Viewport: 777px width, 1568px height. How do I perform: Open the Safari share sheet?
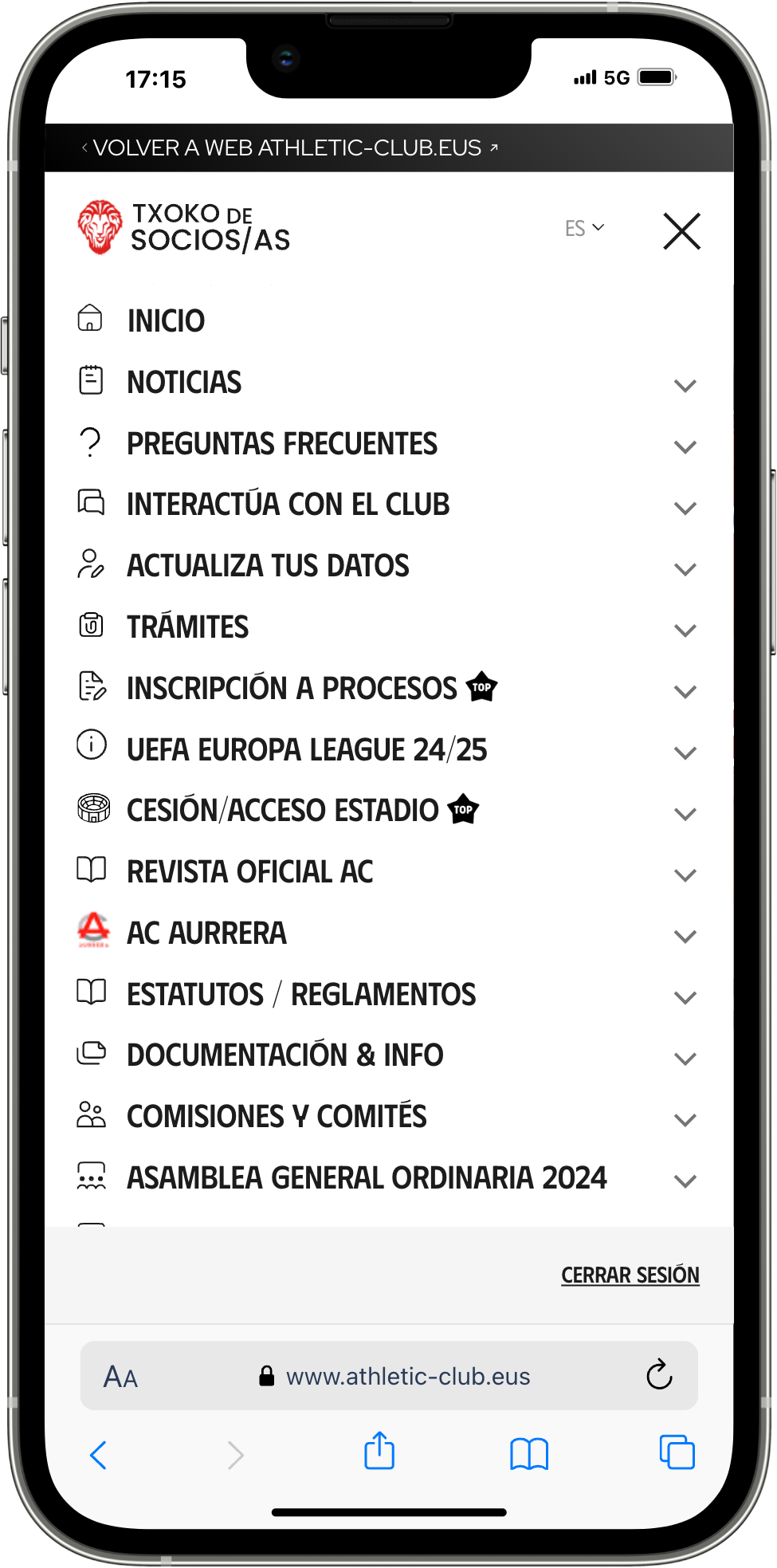(379, 1451)
